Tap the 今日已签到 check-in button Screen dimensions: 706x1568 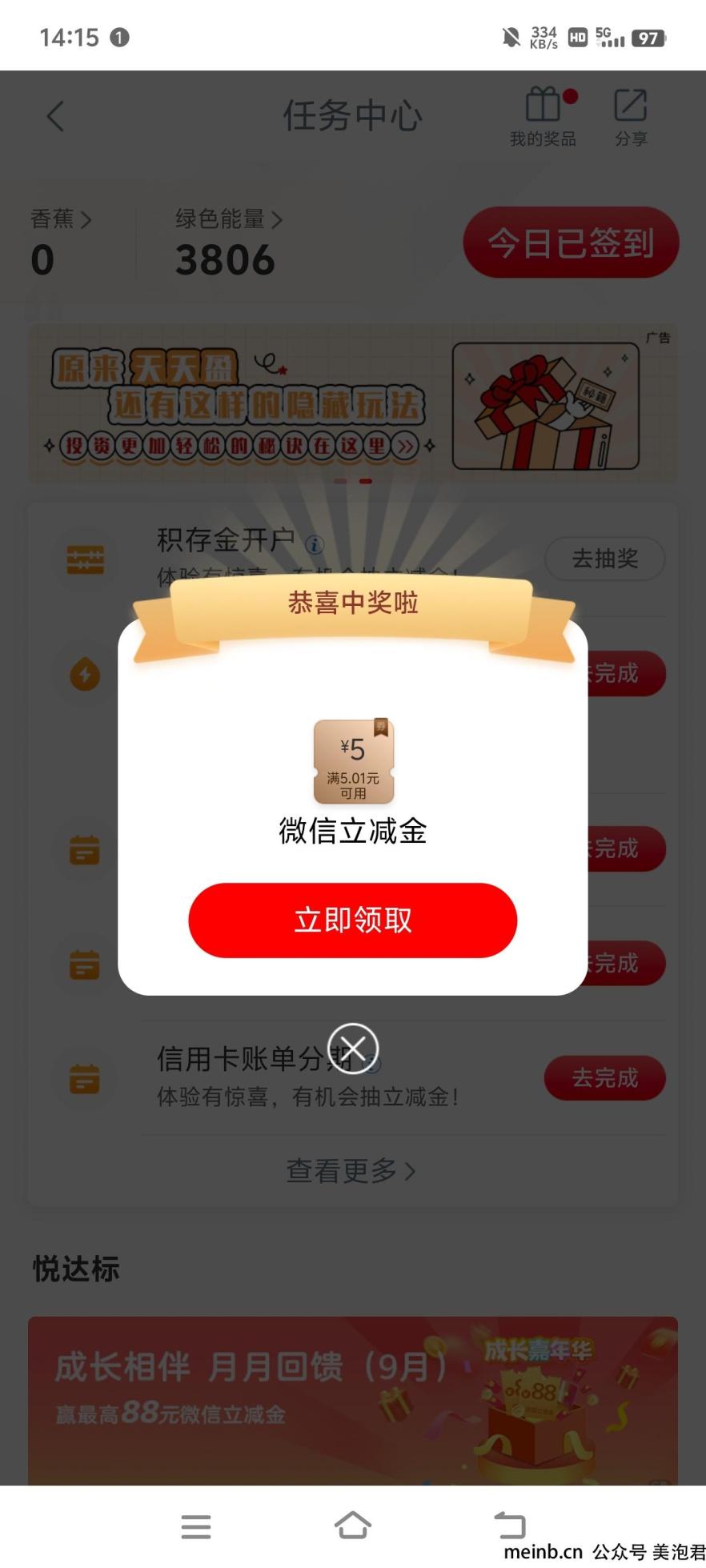pyautogui.click(x=571, y=243)
